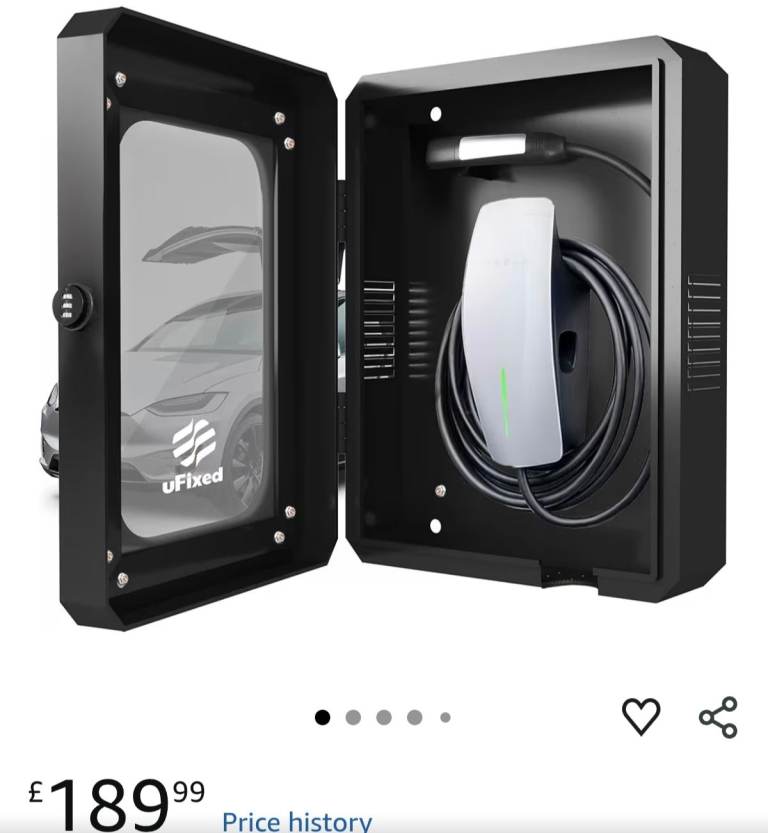Viewport: 768px width, 833px height.
Task: Tap the image carousel page dots
Action: [384, 717]
